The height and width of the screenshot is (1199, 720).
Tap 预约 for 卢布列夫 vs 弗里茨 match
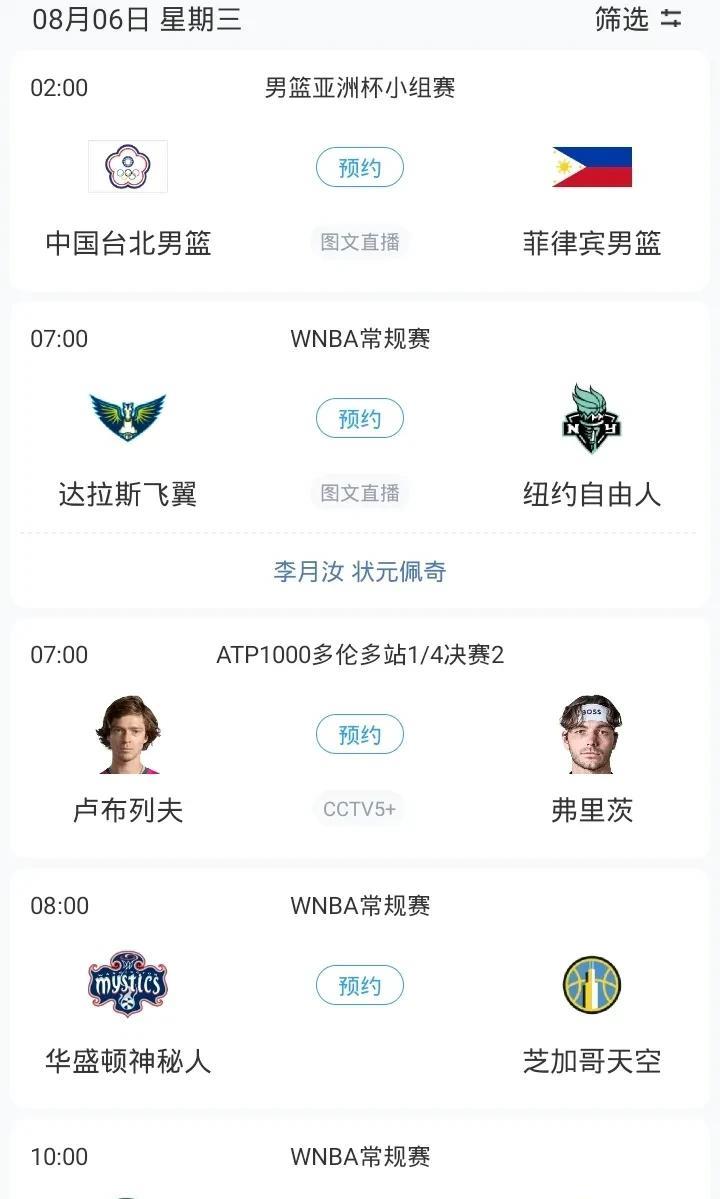[359, 734]
